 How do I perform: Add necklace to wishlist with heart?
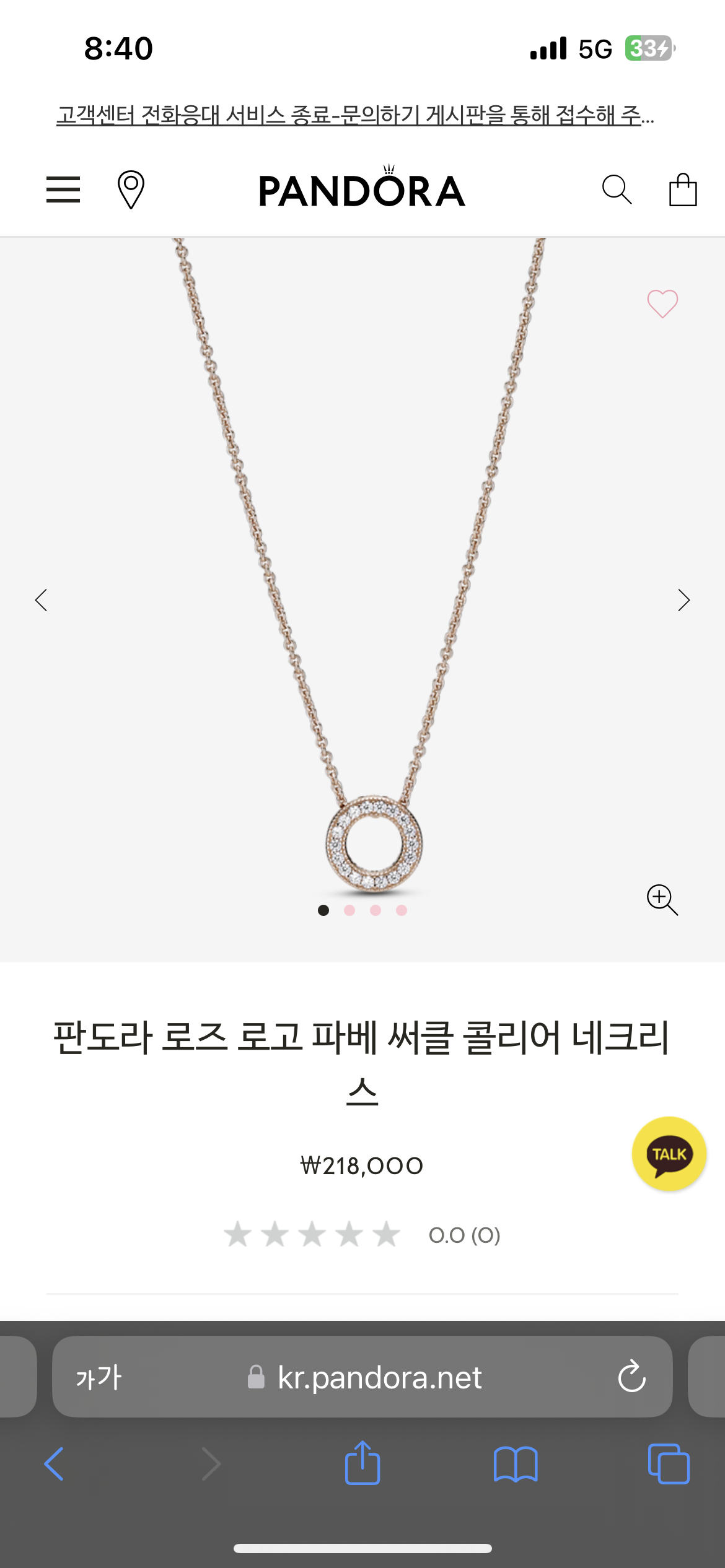pyautogui.click(x=662, y=303)
